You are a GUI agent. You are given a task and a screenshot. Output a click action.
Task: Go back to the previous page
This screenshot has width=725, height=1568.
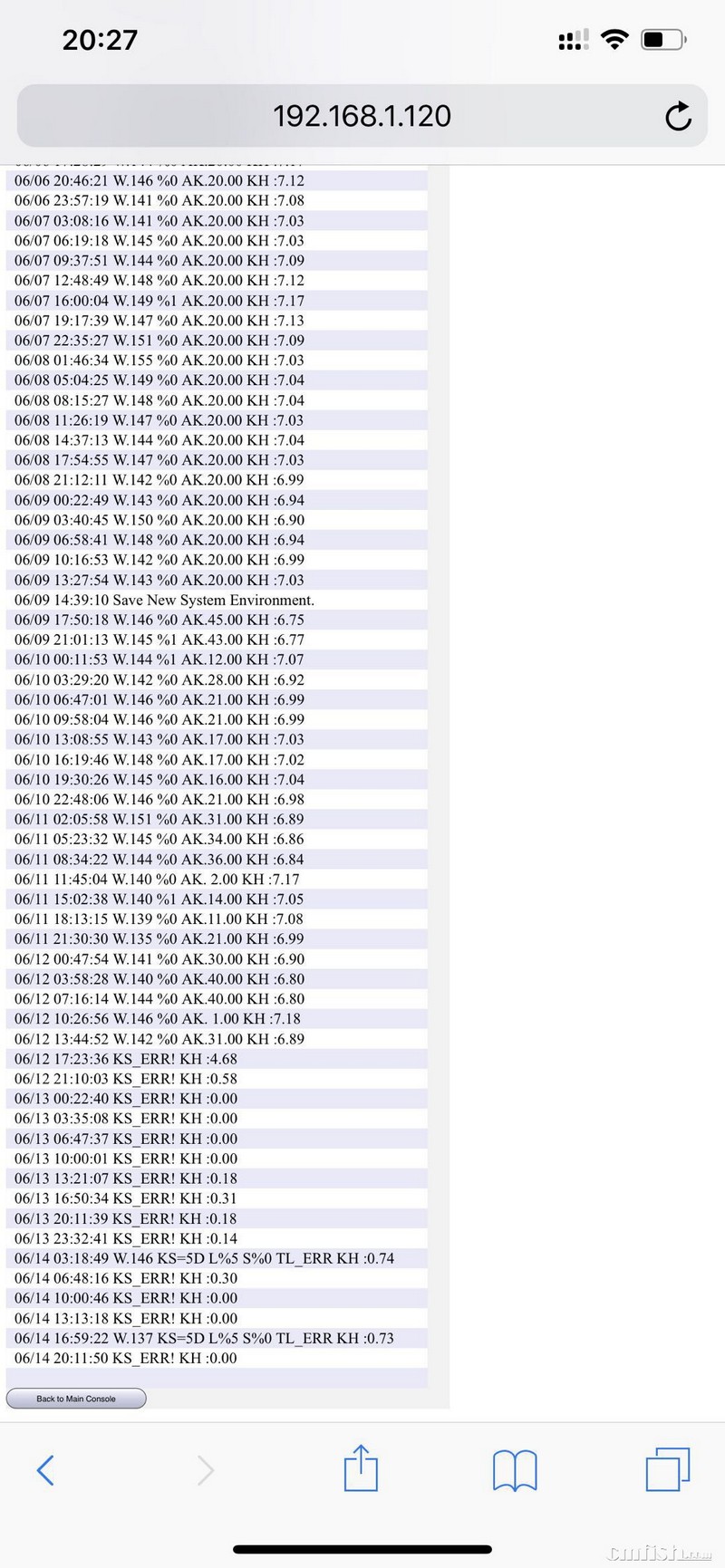(x=45, y=1469)
